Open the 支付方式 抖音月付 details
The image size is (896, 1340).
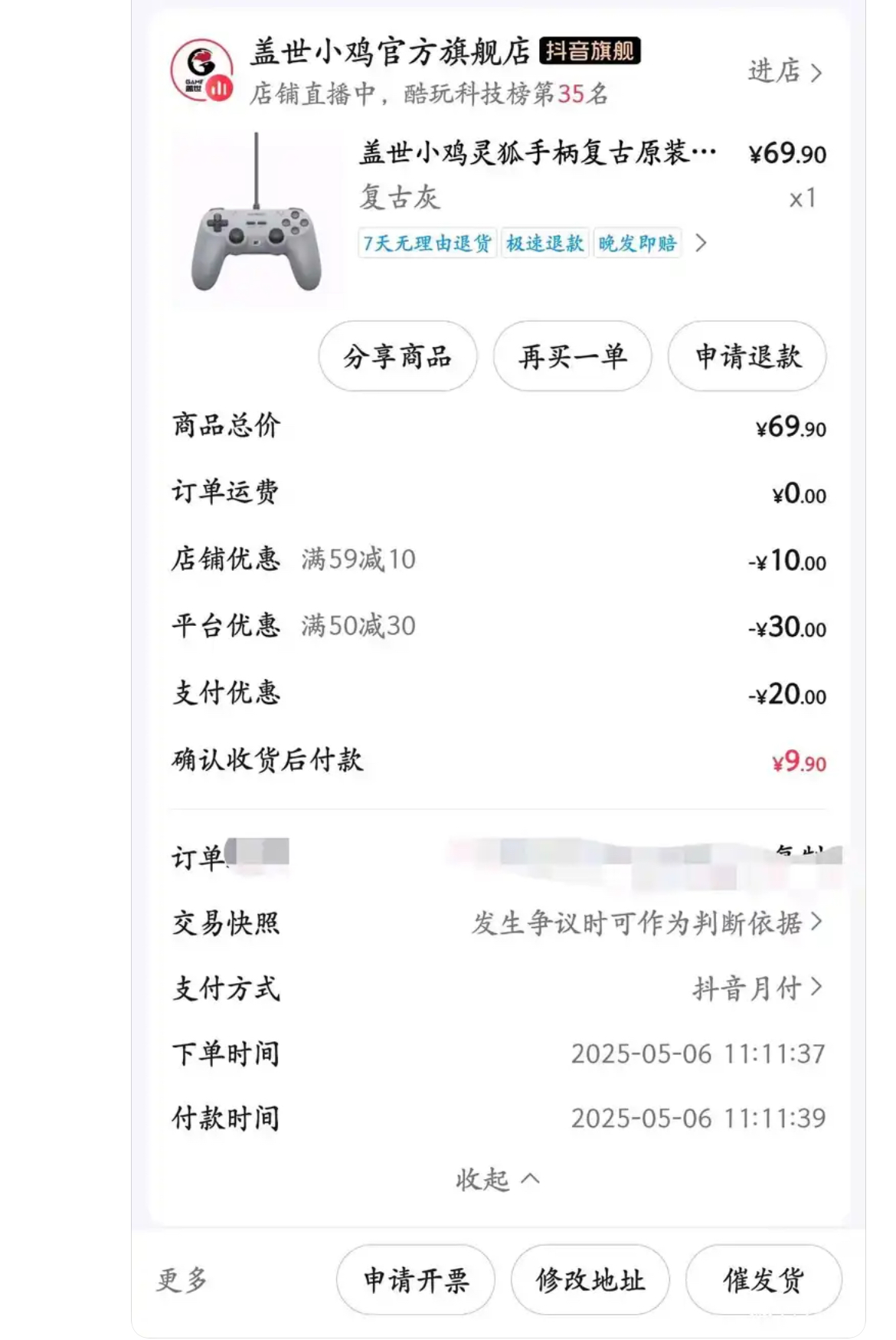click(x=757, y=988)
